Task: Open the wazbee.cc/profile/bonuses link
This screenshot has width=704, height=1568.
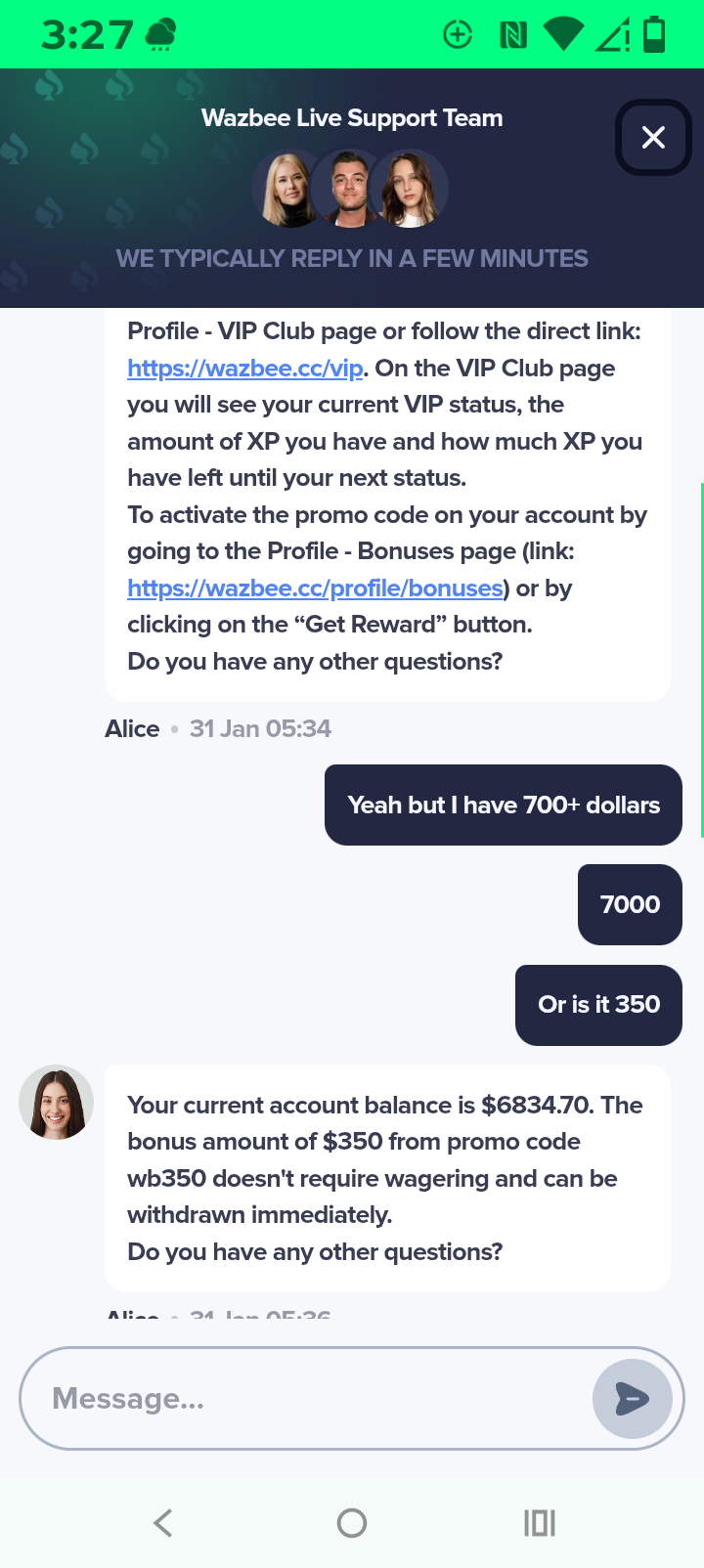Action: coord(315,588)
